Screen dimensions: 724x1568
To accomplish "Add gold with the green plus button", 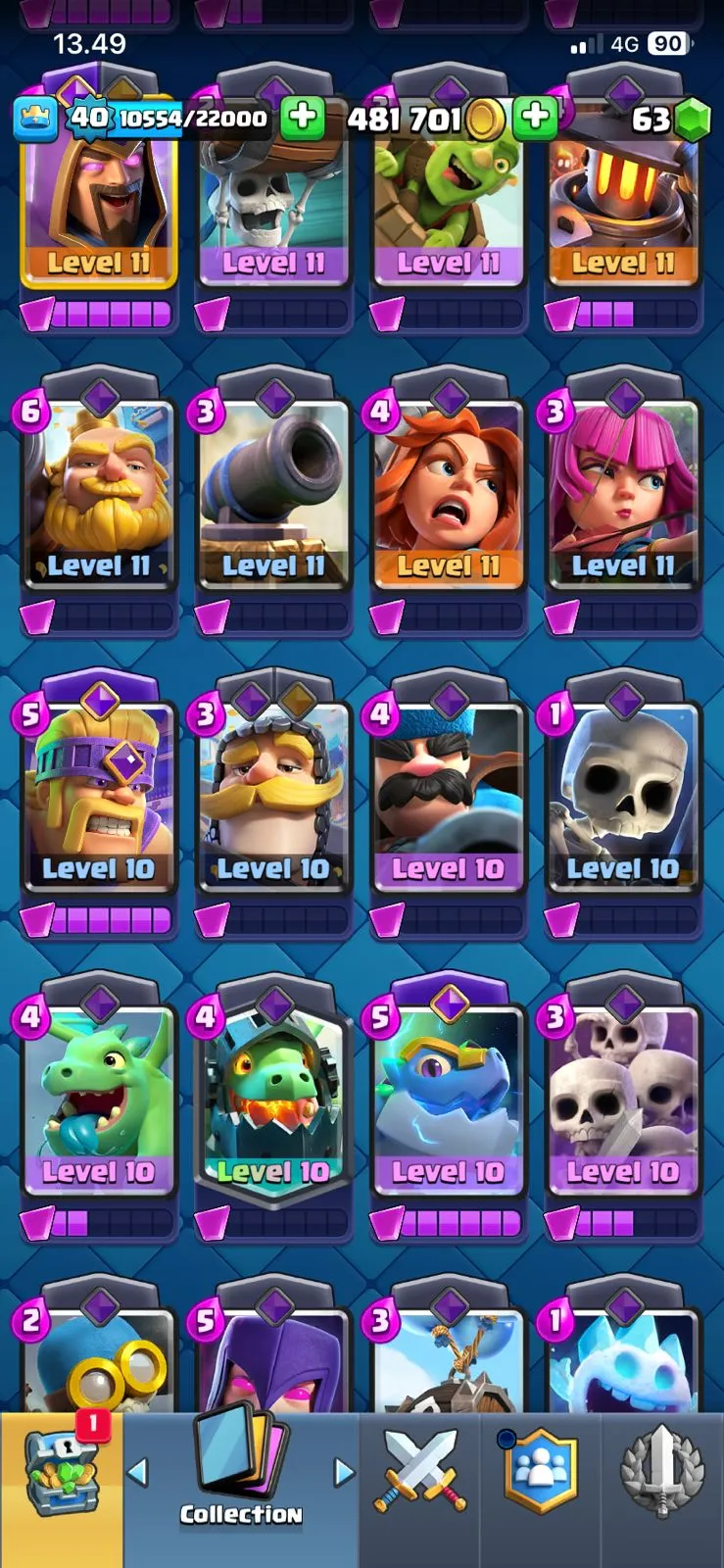I will click(535, 118).
